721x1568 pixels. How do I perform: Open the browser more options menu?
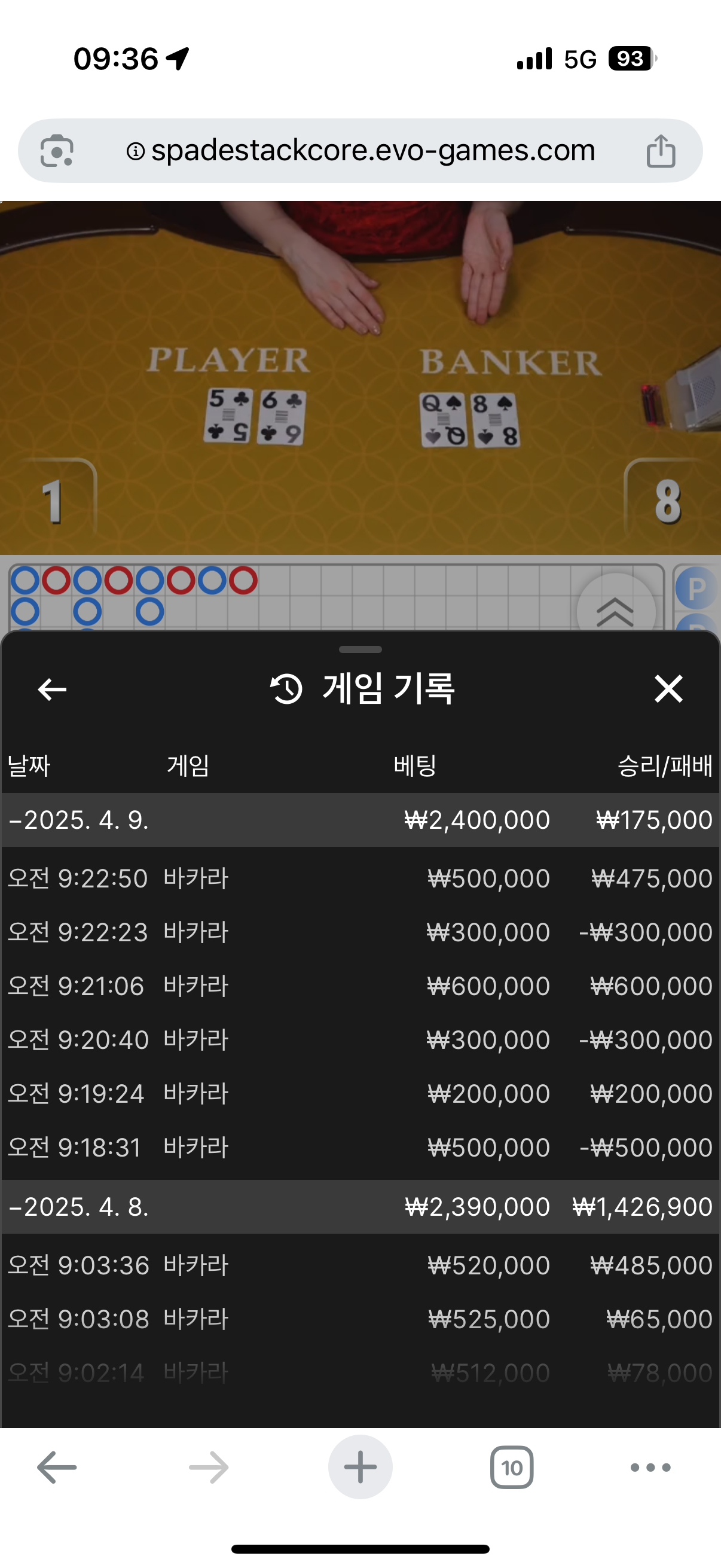650,1468
